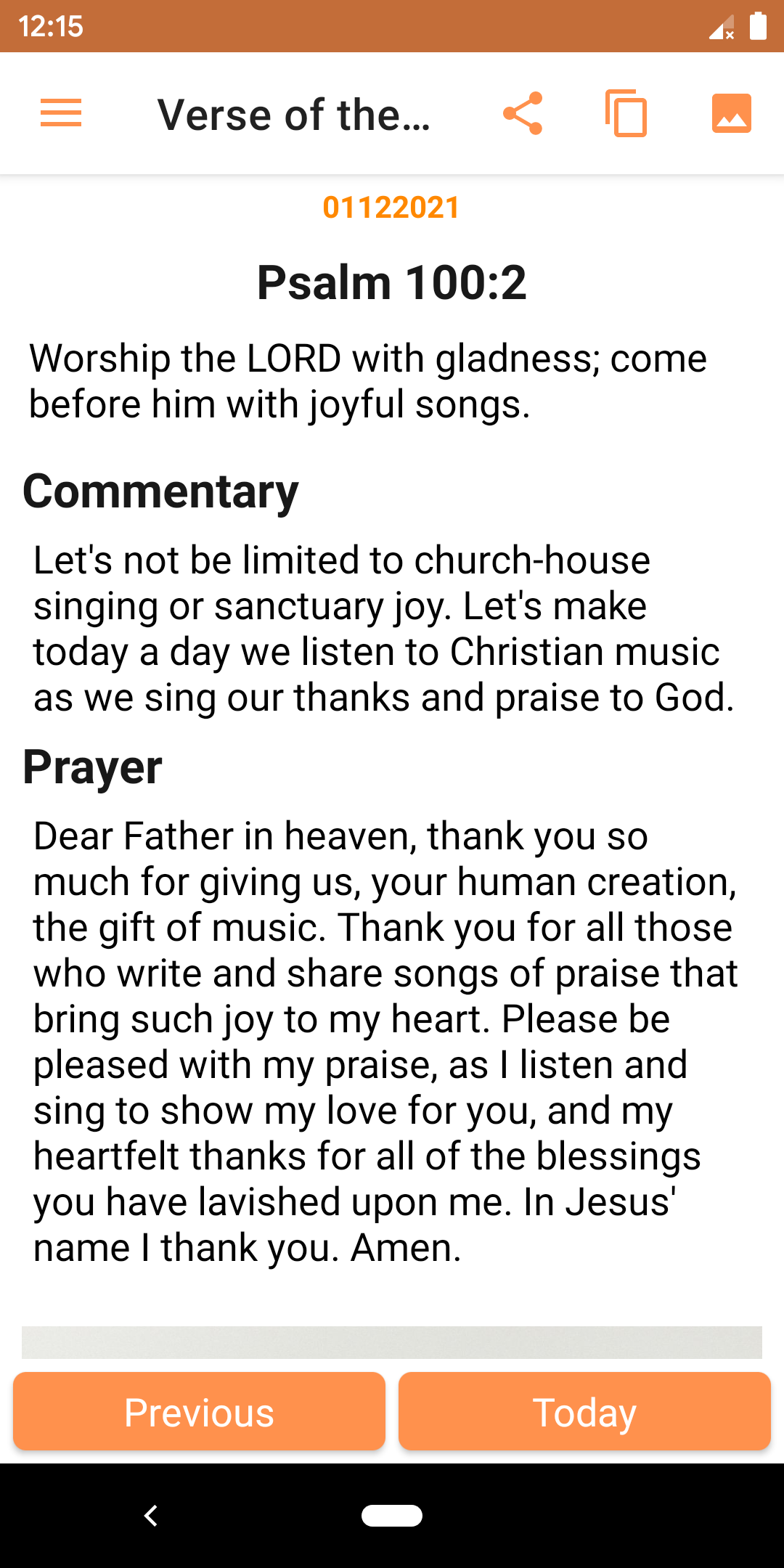Open the hamburger navigation menu

pos(61,113)
